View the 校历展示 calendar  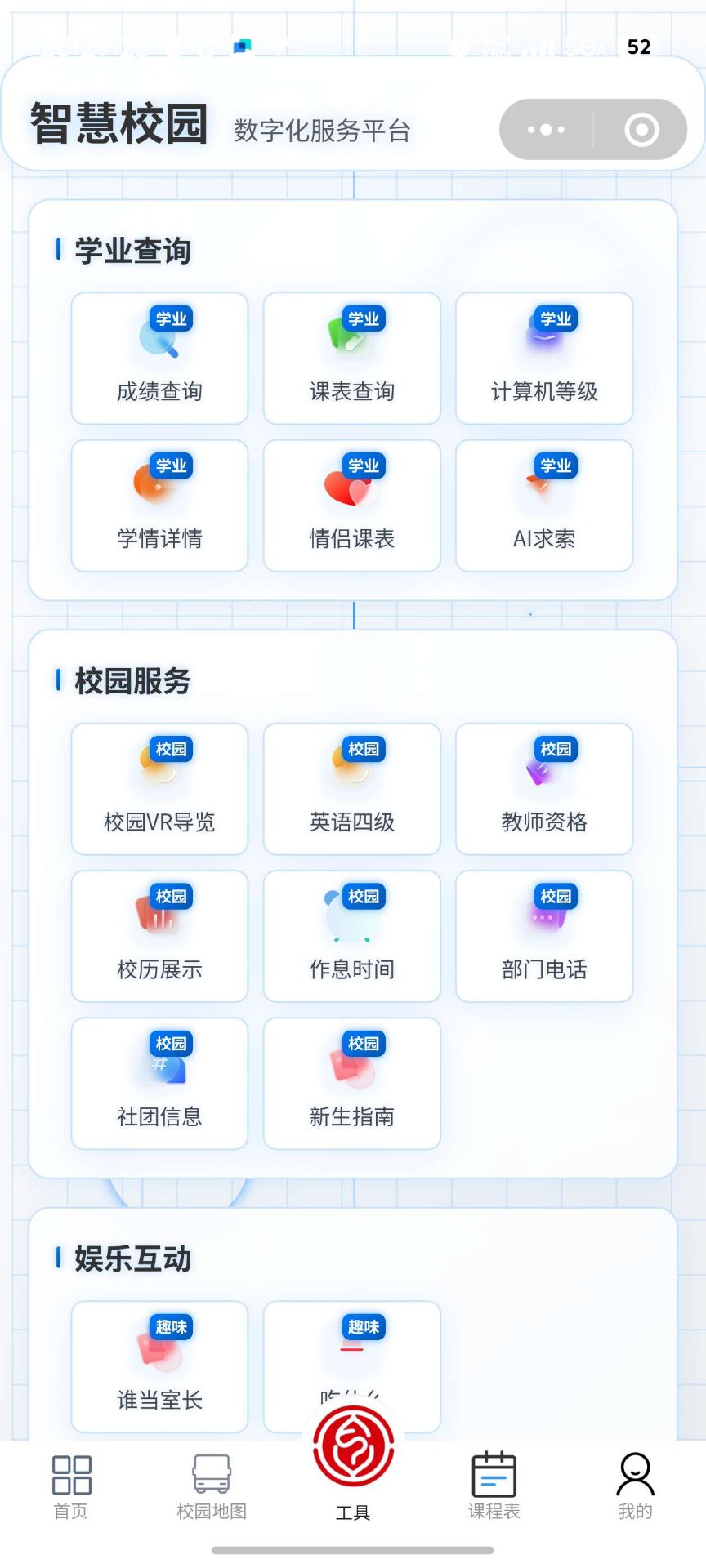pyautogui.click(x=159, y=936)
